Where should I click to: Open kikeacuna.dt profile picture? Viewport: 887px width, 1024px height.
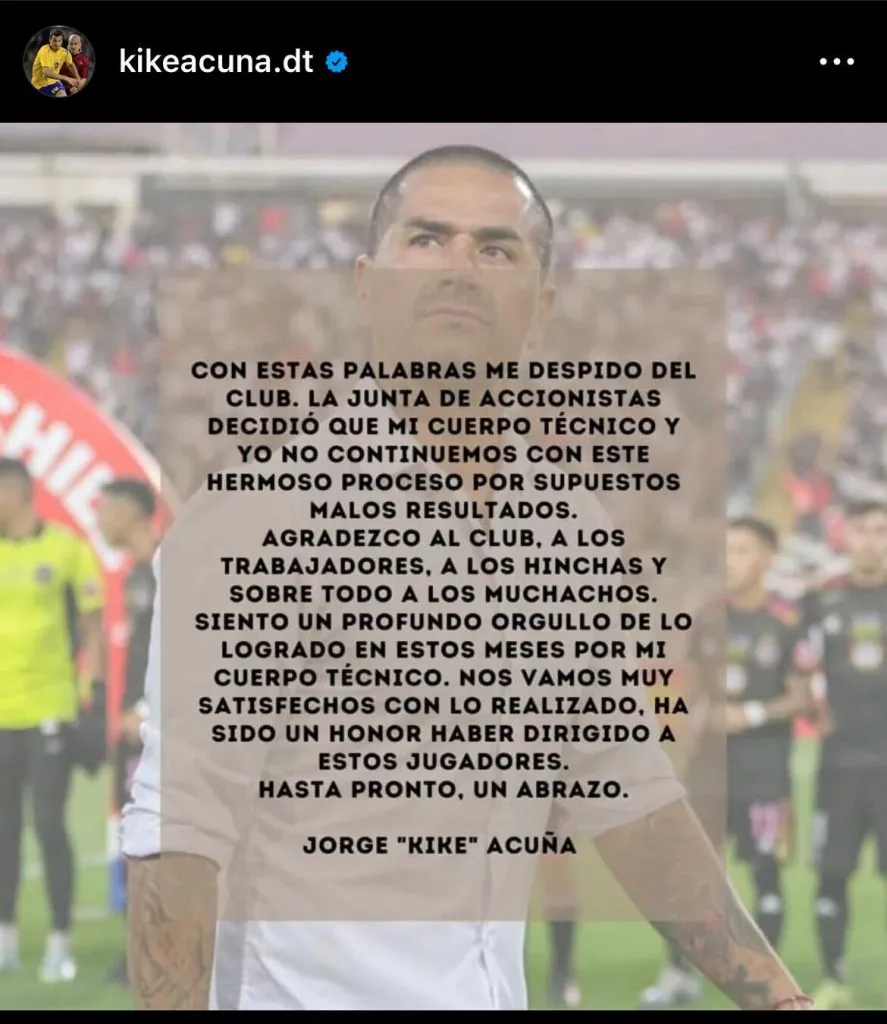(x=58, y=61)
